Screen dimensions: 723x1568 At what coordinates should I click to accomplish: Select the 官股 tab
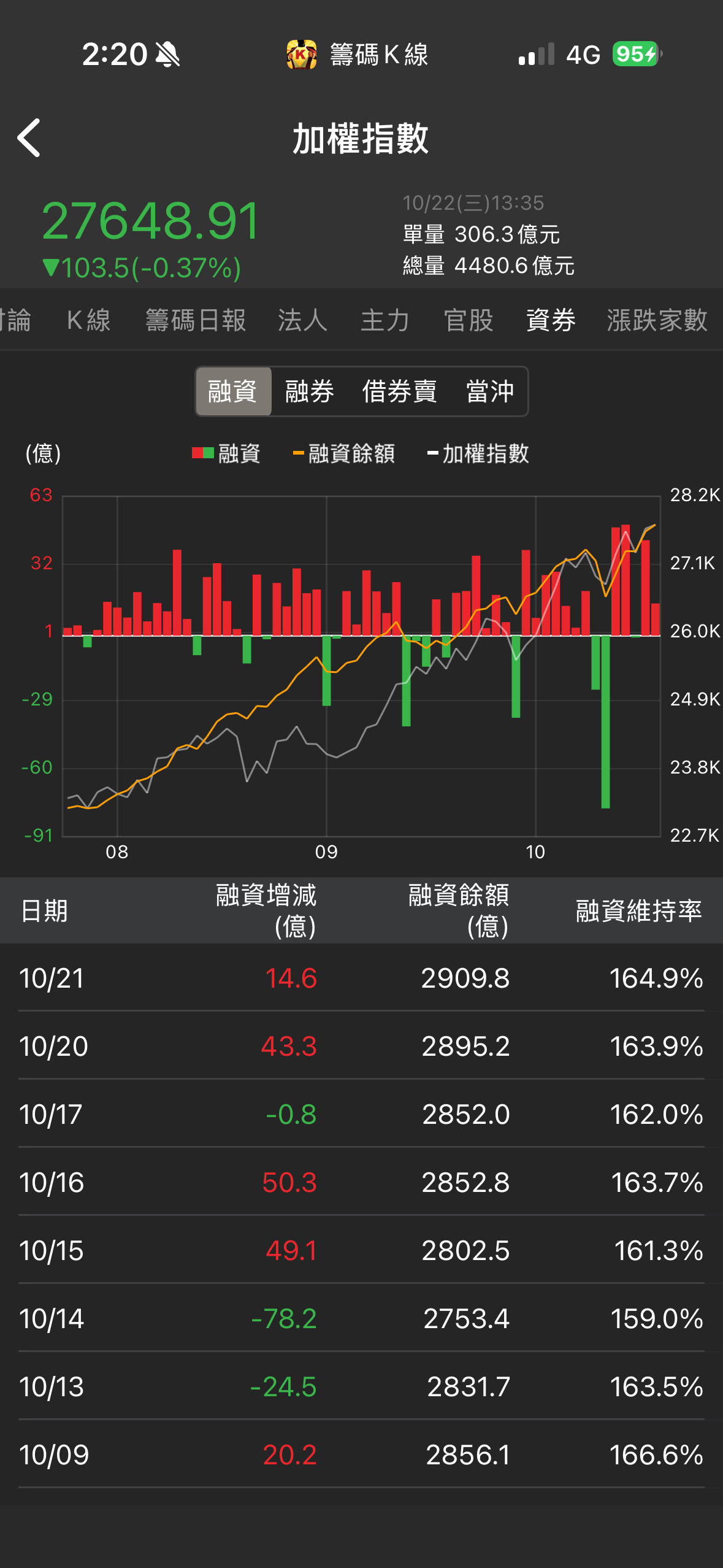point(469,320)
